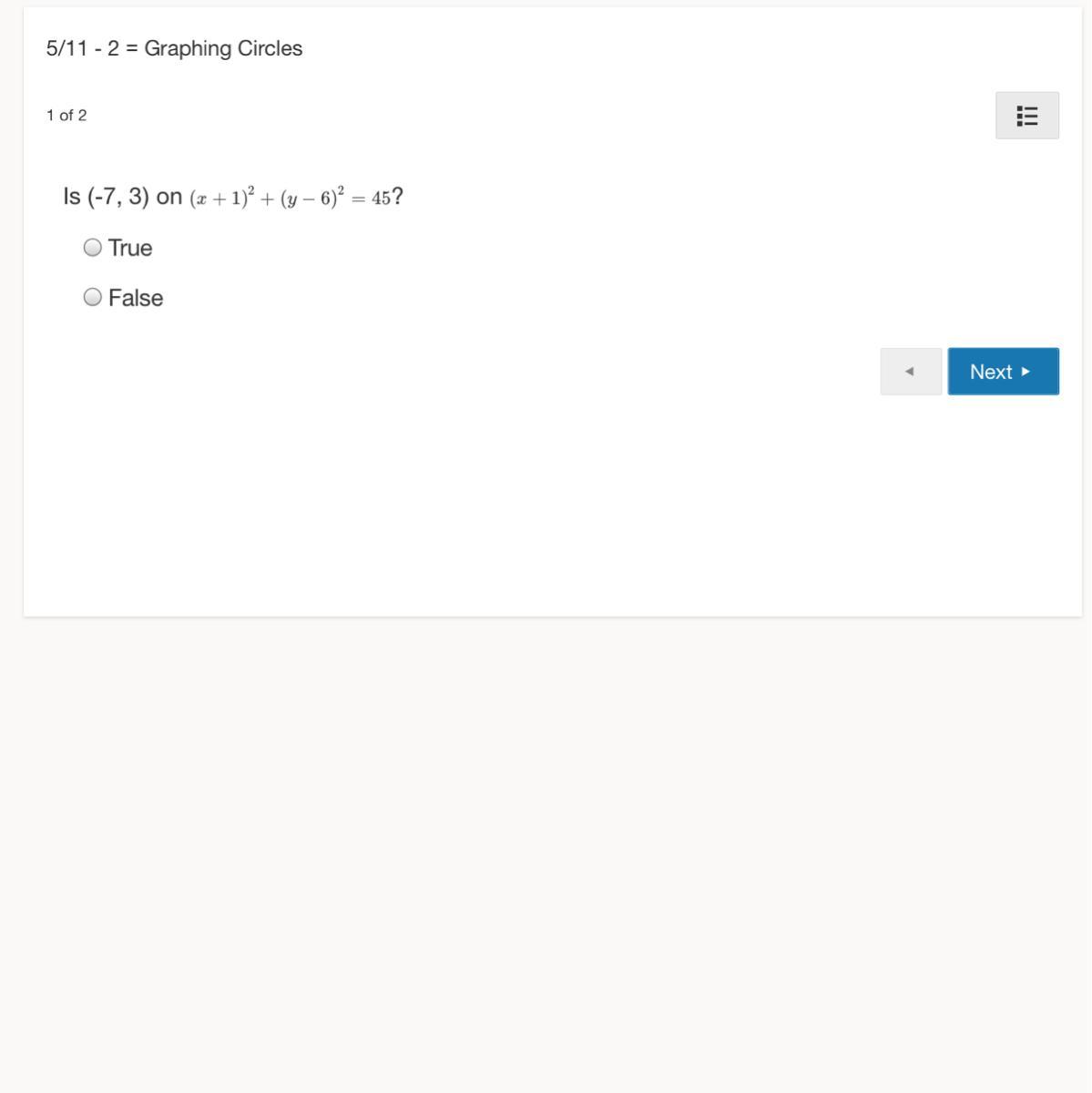Viewport: 1092px width, 1093px height.
Task: Choose False as the answer
Action: click(92, 298)
